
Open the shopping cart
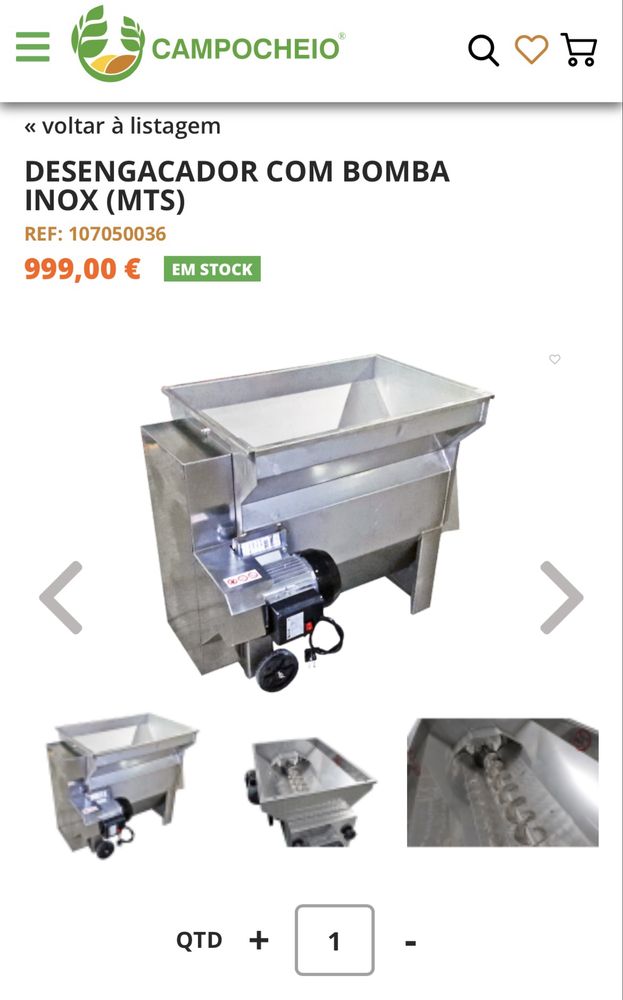coord(578,49)
